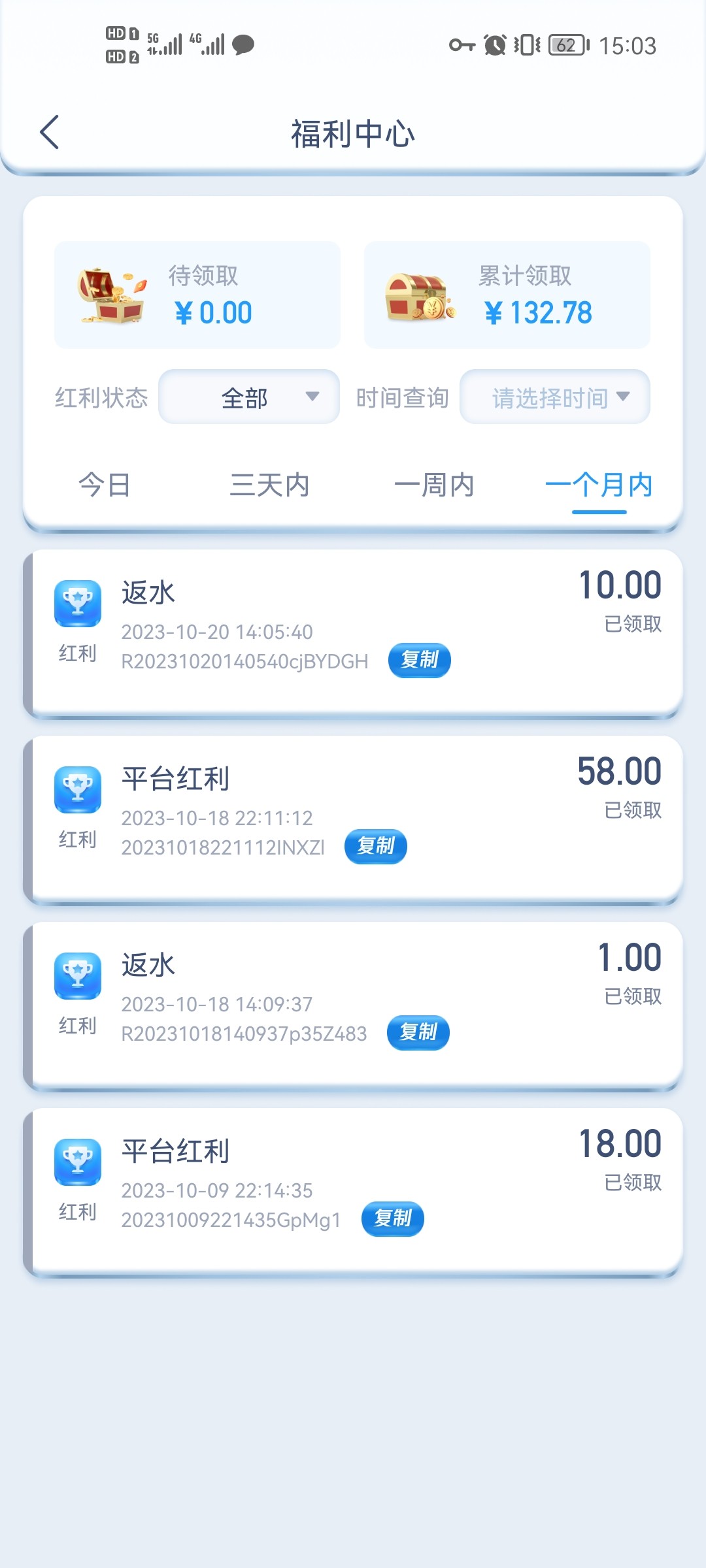Click the 待领取 treasure chest icon
The image size is (706, 1568).
(110, 294)
